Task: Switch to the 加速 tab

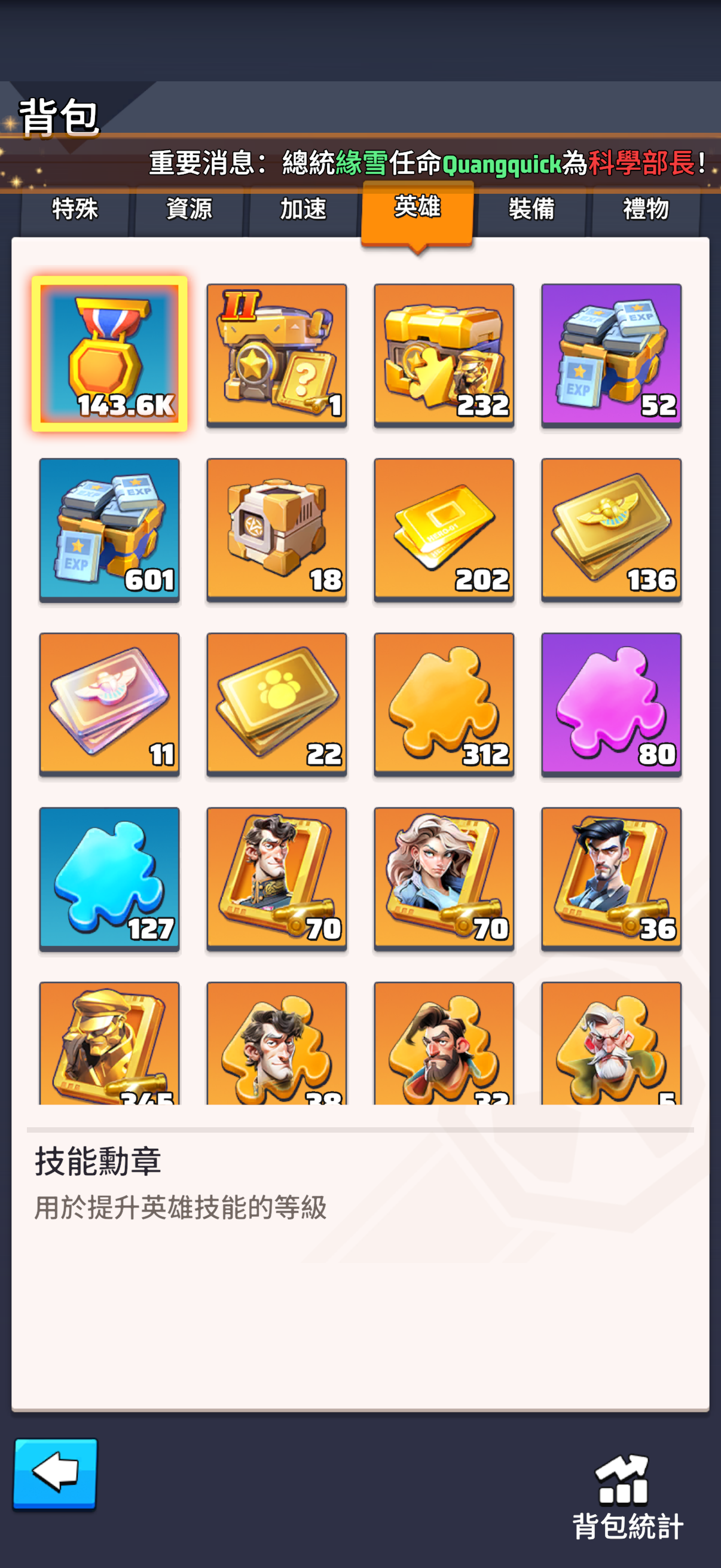Action: pyautogui.click(x=303, y=209)
